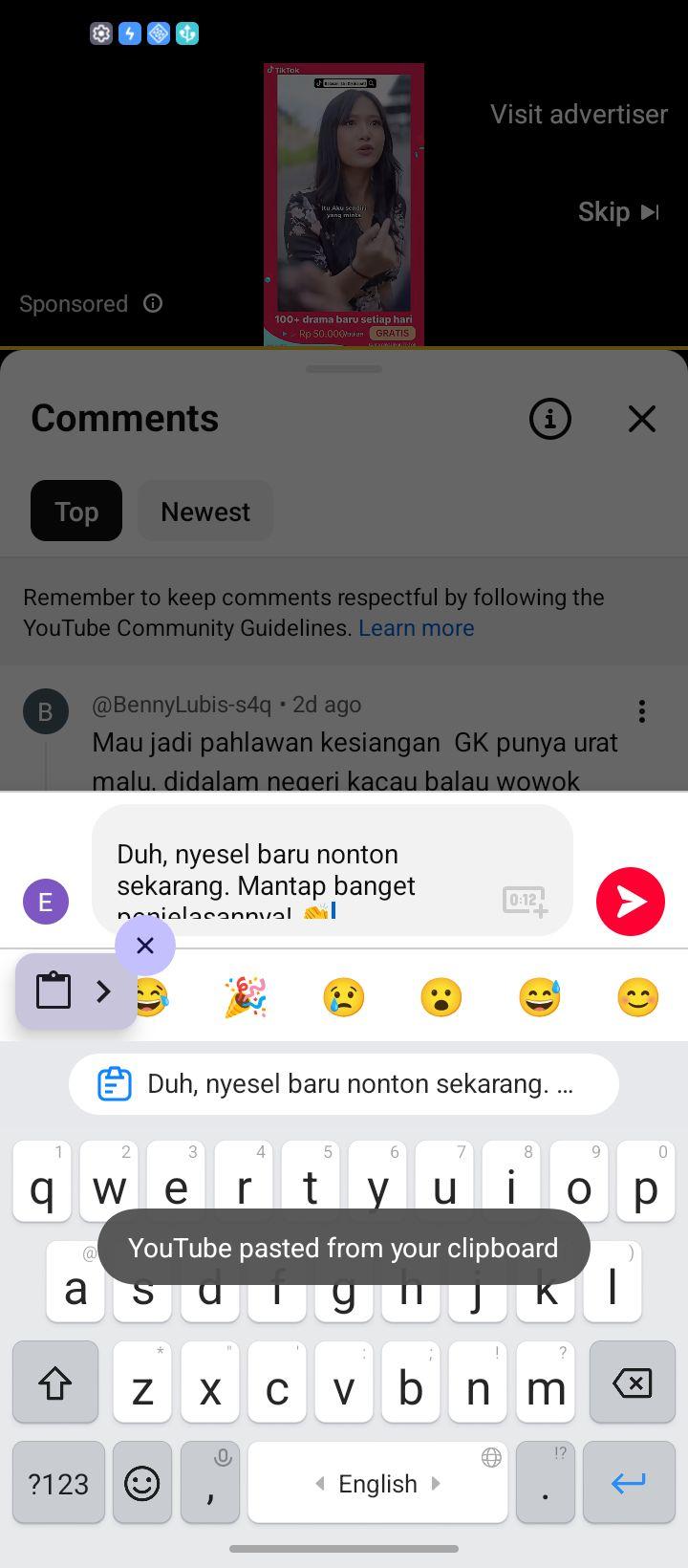Open the Visit advertiser link
The width and height of the screenshot is (688, 1568).
coord(579,114)
